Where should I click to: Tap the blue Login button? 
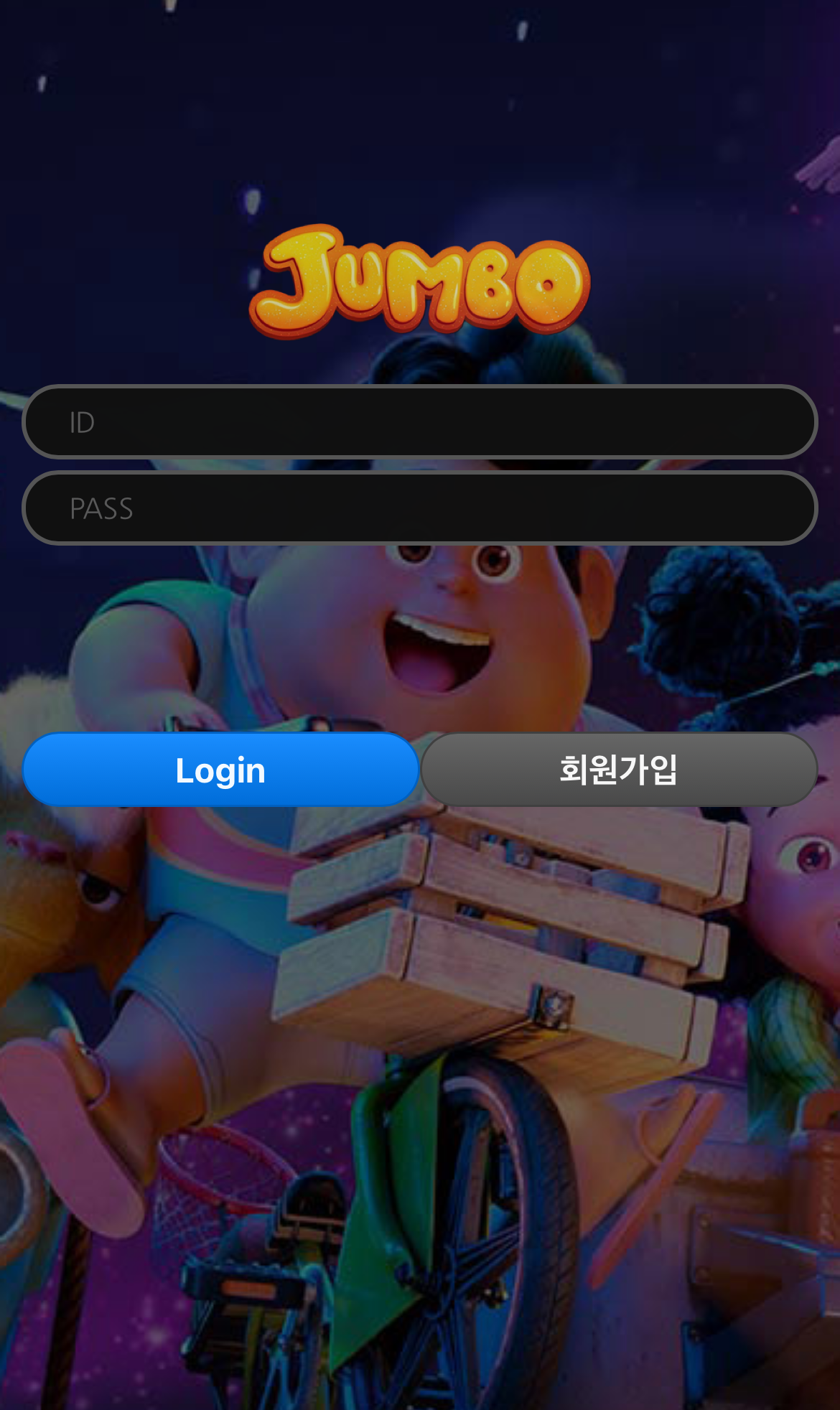[220, 770]
